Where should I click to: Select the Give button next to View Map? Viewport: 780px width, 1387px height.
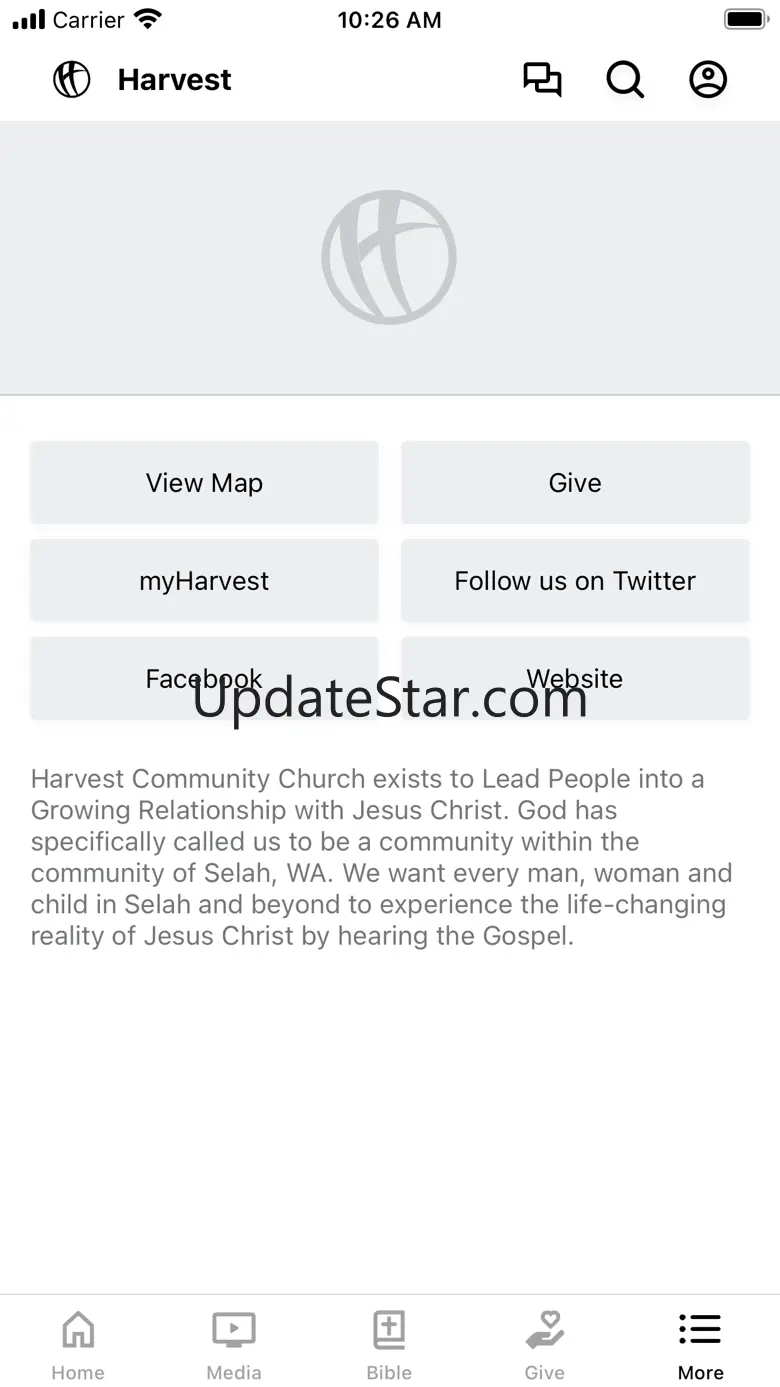pos(575,483)
